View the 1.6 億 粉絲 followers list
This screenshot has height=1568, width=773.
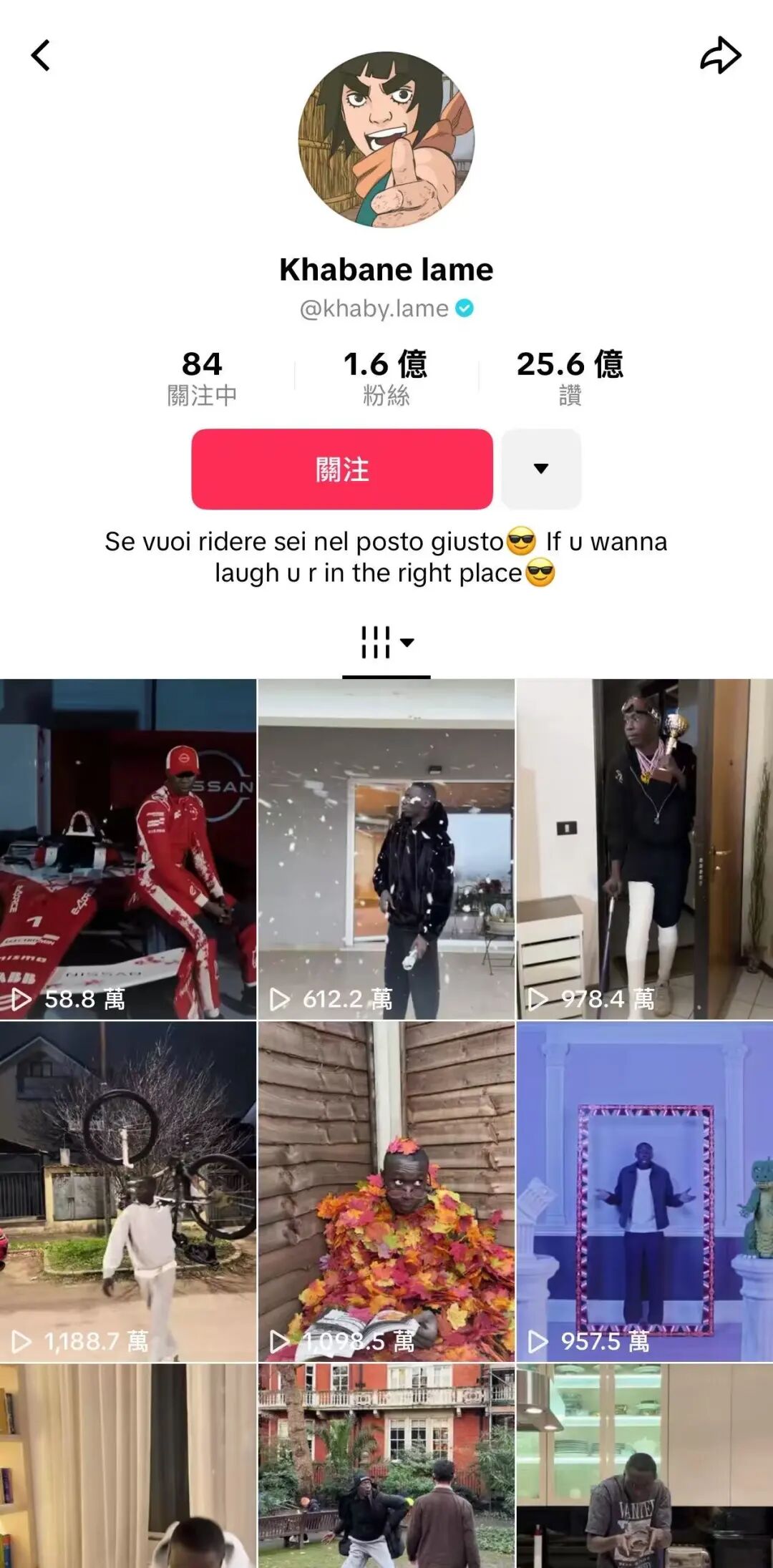pos(386,378)
